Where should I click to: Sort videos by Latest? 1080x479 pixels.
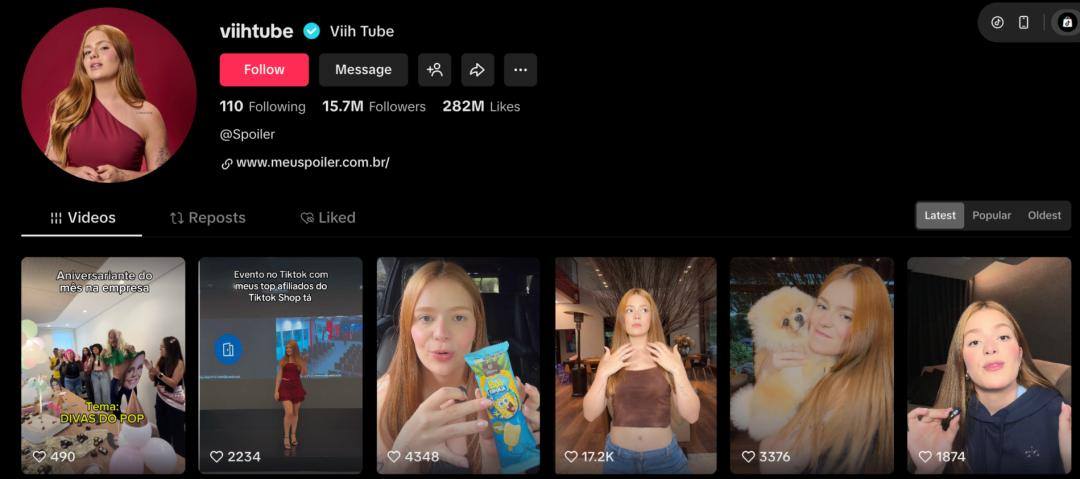pyautogui.click(x=939, y=215)
